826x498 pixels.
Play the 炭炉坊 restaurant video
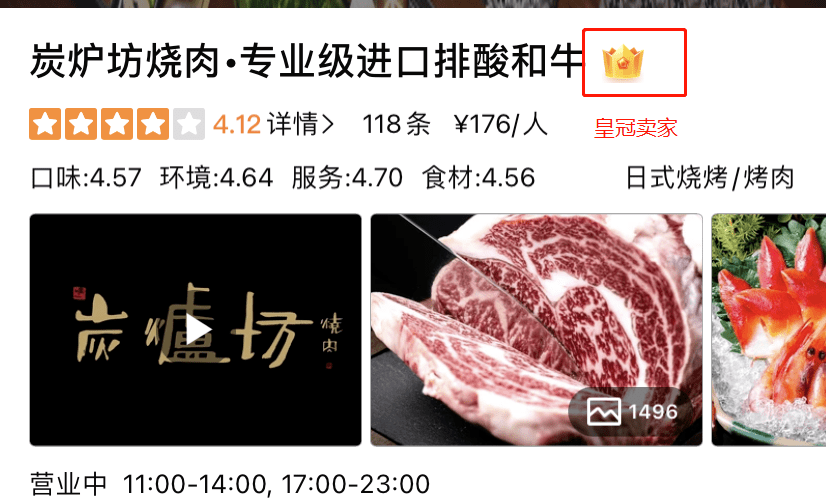(x=195, y=329)
